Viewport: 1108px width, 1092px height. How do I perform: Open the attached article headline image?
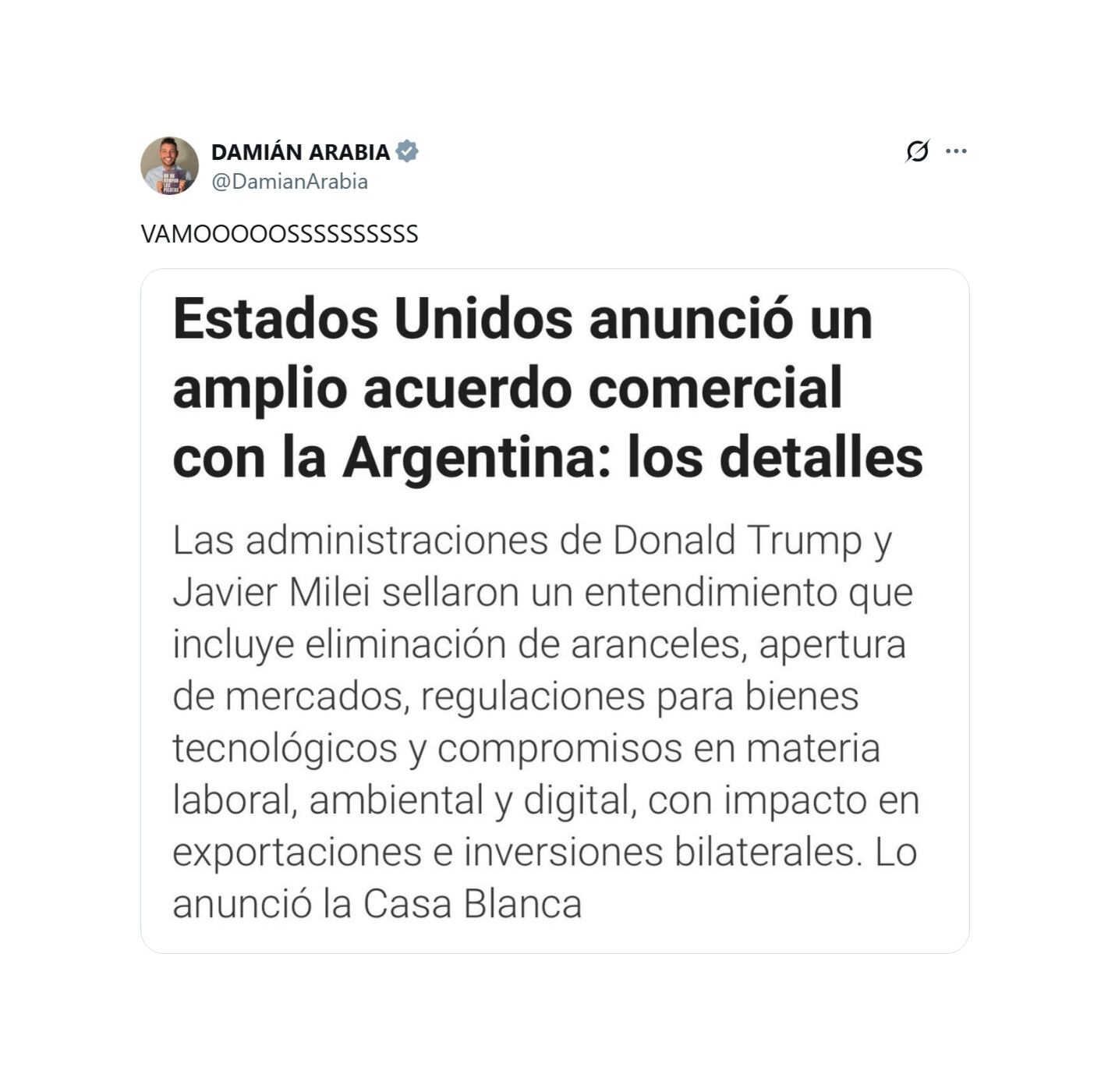554,610
